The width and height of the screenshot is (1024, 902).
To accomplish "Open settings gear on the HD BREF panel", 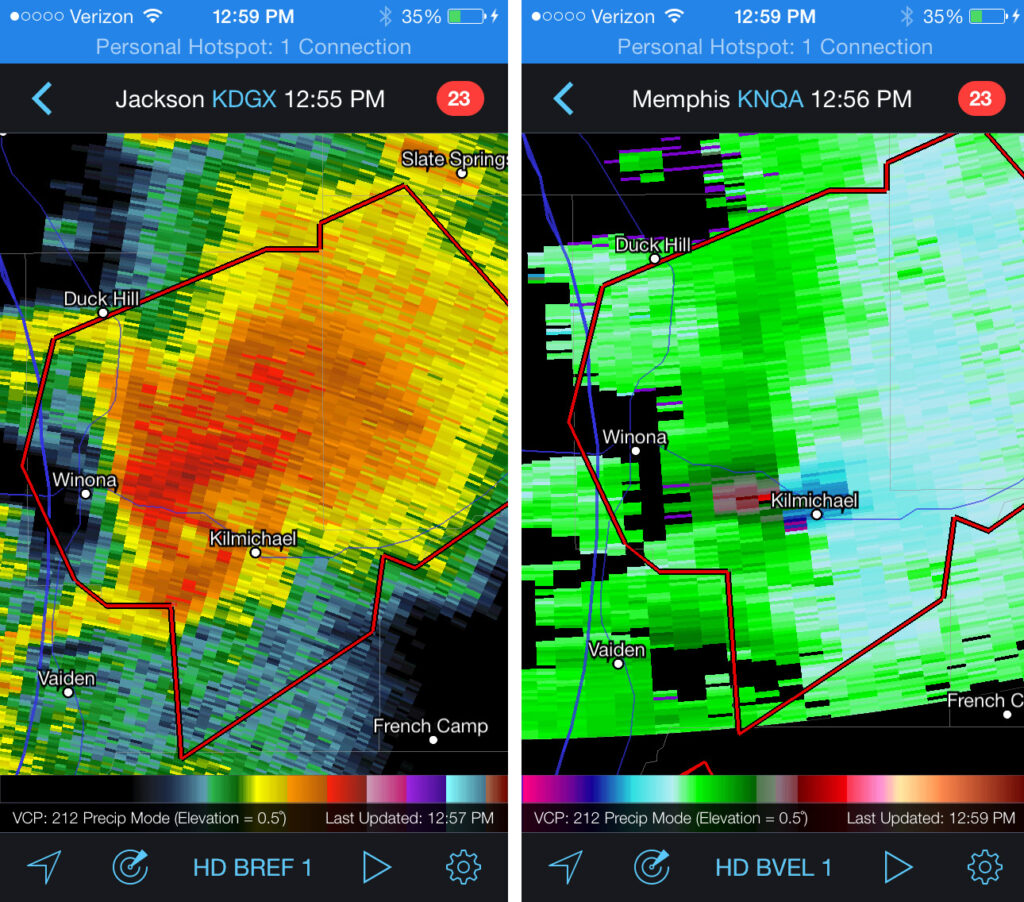I will click(x=463, y=866).
